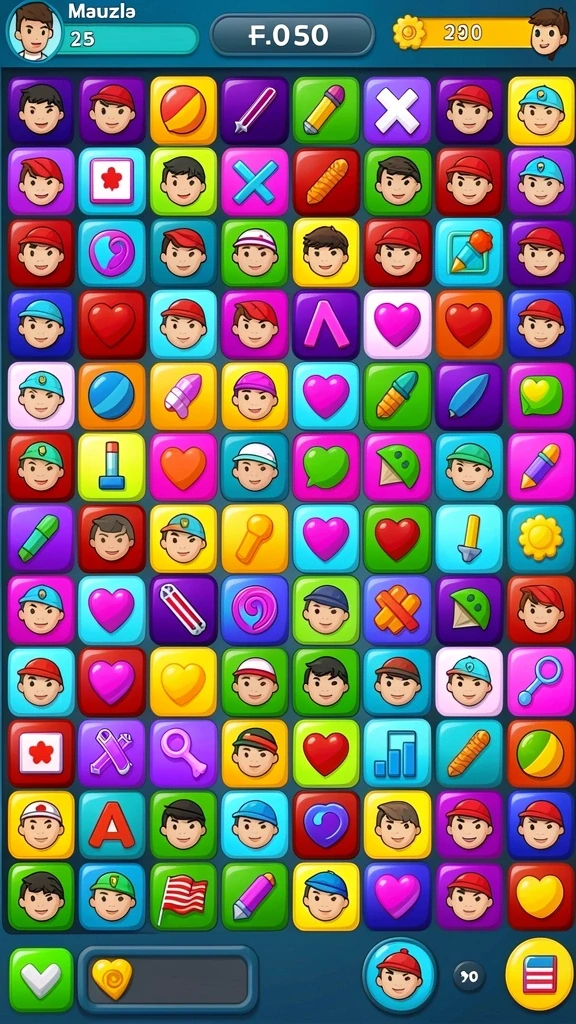The height and width of the screenshot is (1024, 576).
Task: Select the red-blue lipstick tile
Action: tap(112, 467)
